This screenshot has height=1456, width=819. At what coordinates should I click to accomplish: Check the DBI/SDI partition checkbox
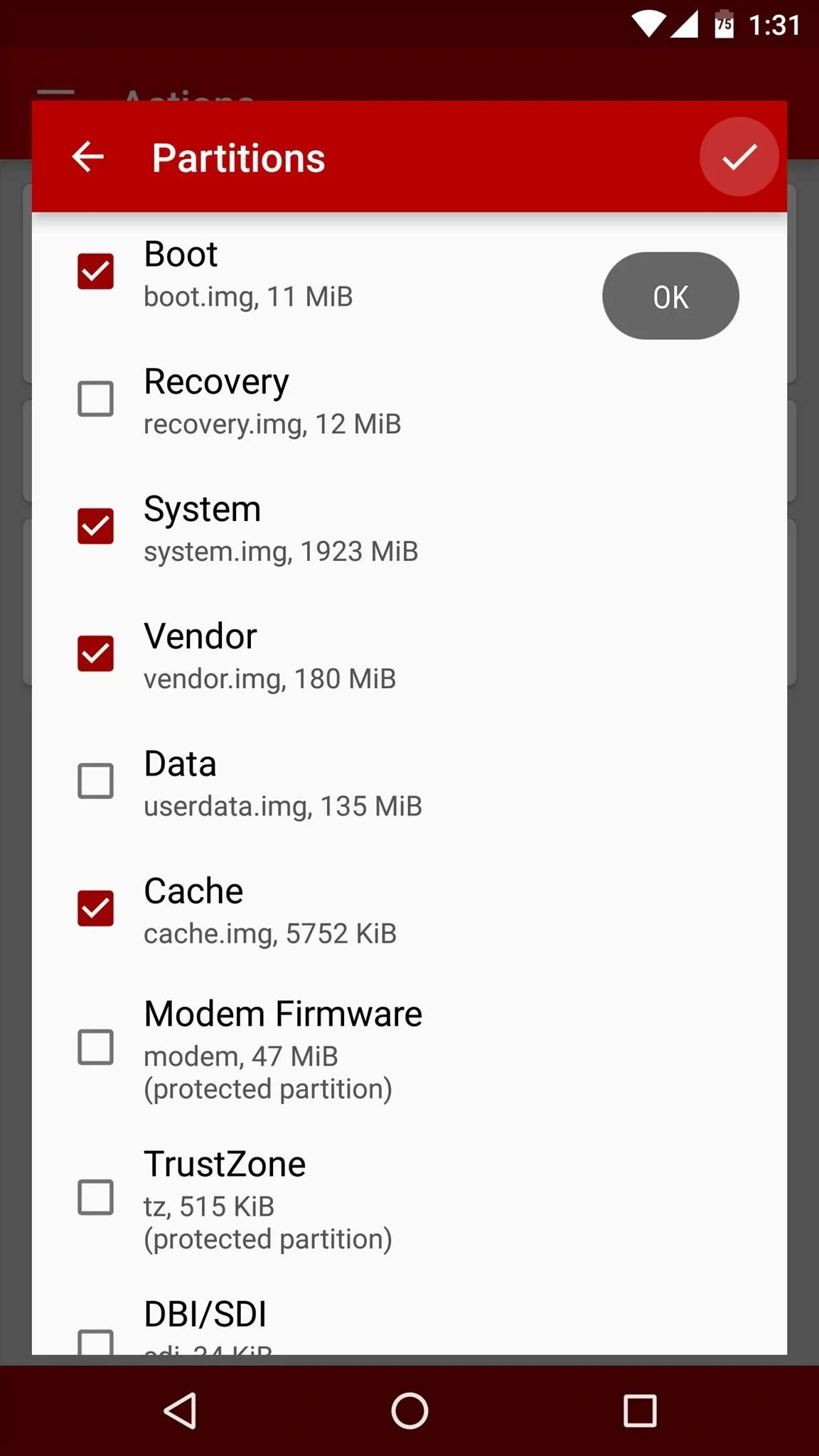[95, 1342]
